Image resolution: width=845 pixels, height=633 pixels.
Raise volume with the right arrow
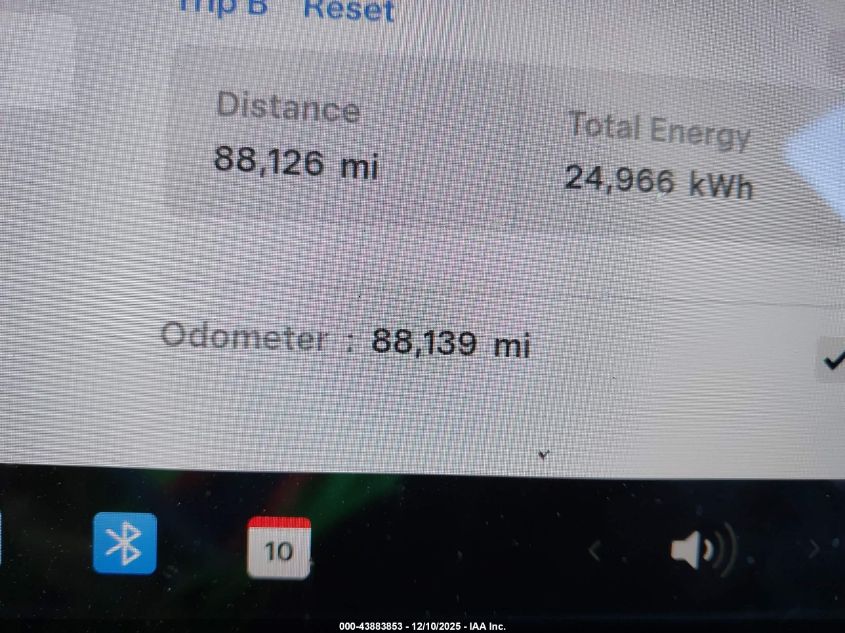pyautogui.click(x=813, y=549)
